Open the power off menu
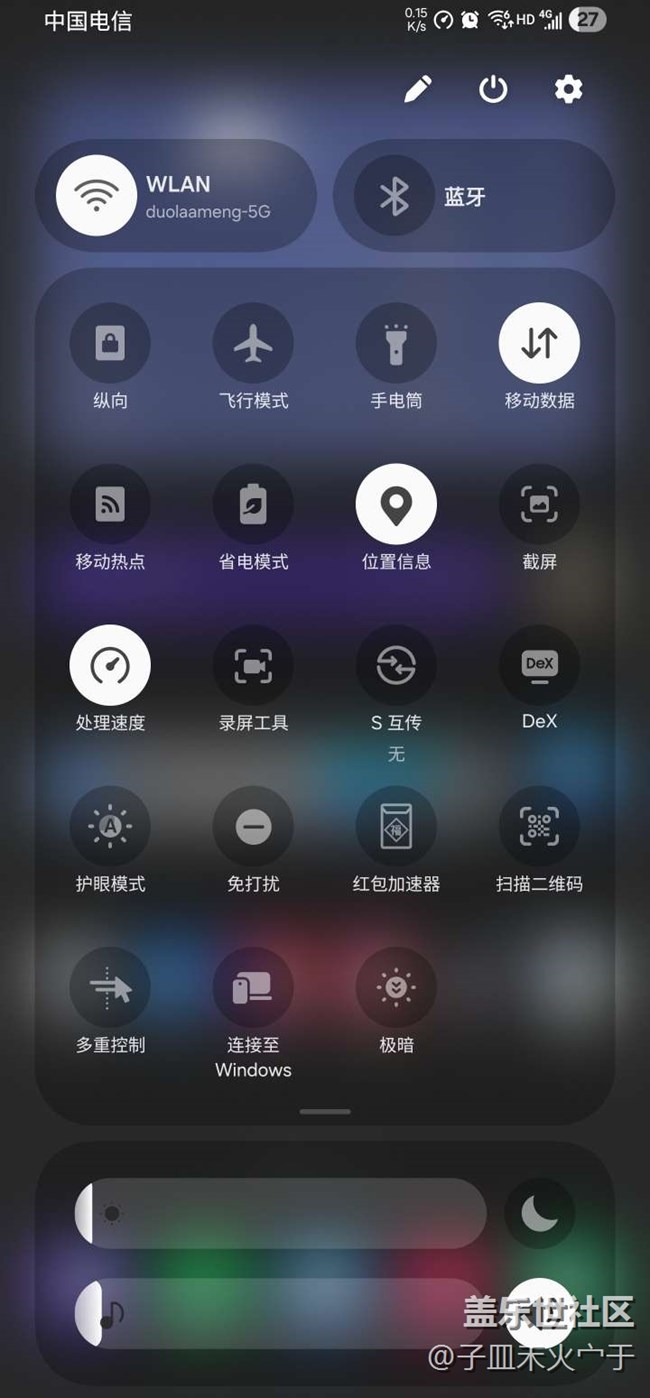 coord(493,89)
